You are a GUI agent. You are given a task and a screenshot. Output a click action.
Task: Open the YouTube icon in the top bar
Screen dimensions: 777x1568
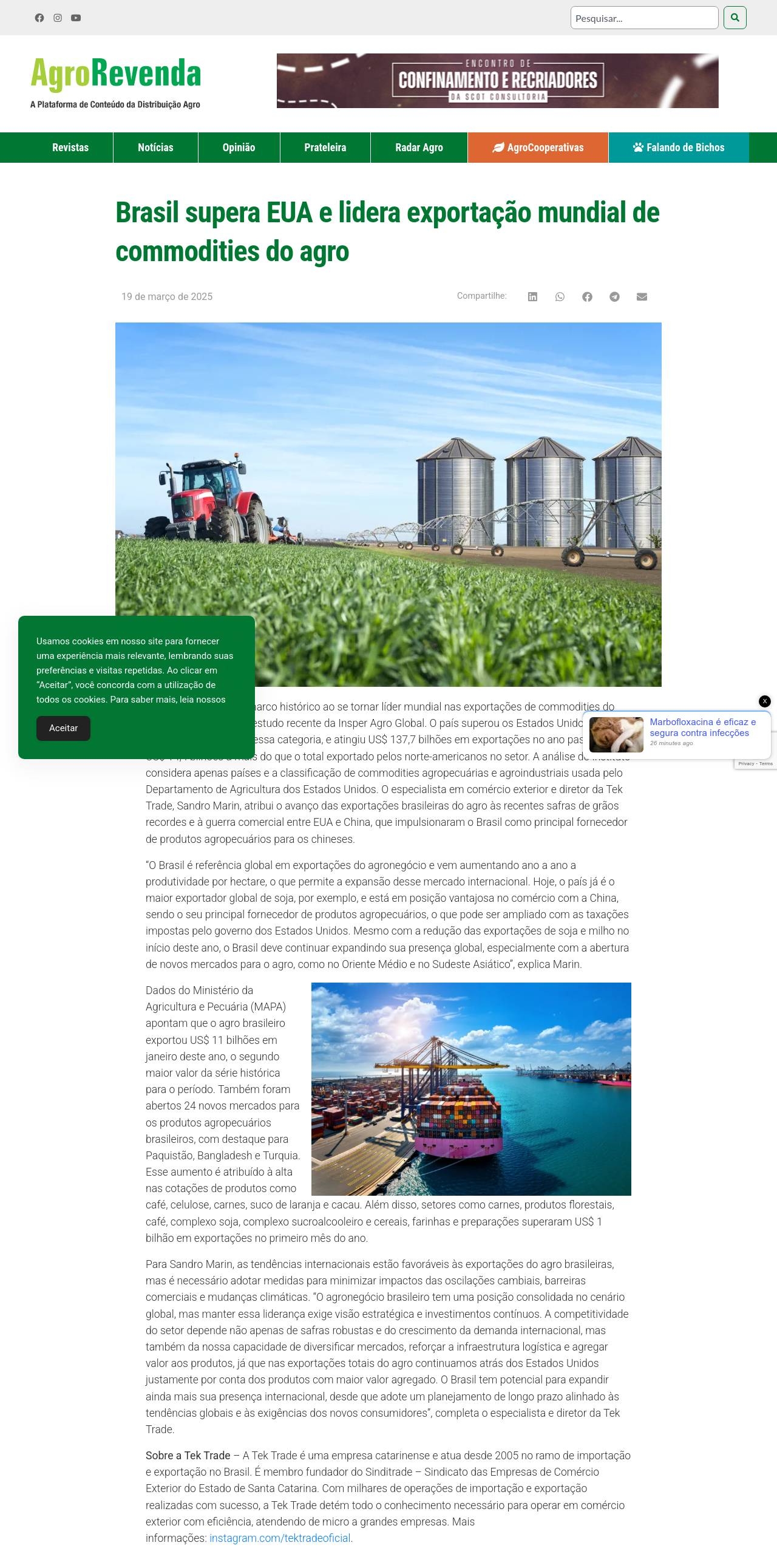(76, 18)
